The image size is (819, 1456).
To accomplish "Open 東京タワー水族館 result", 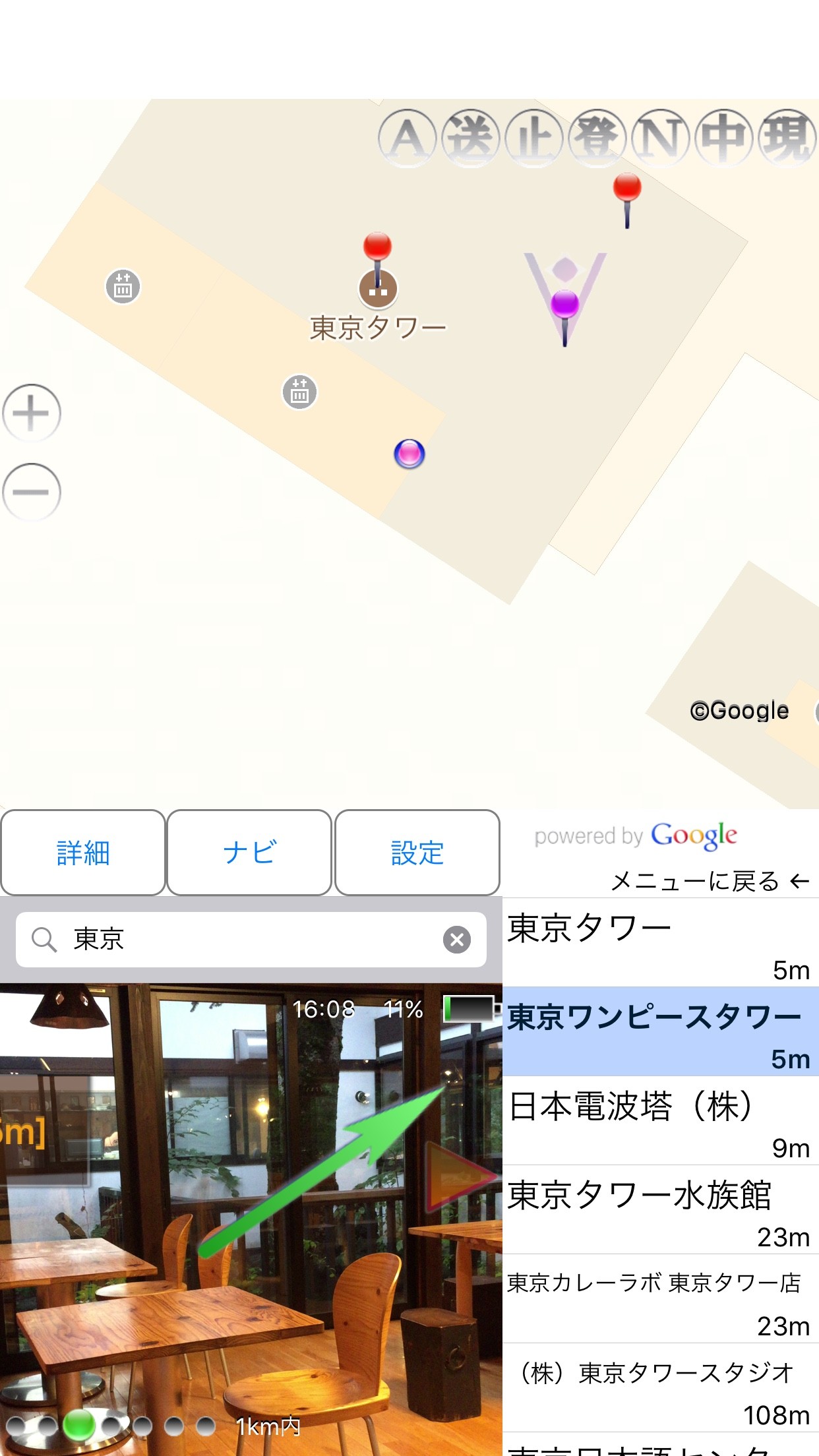I will (x=659, y=1210).
